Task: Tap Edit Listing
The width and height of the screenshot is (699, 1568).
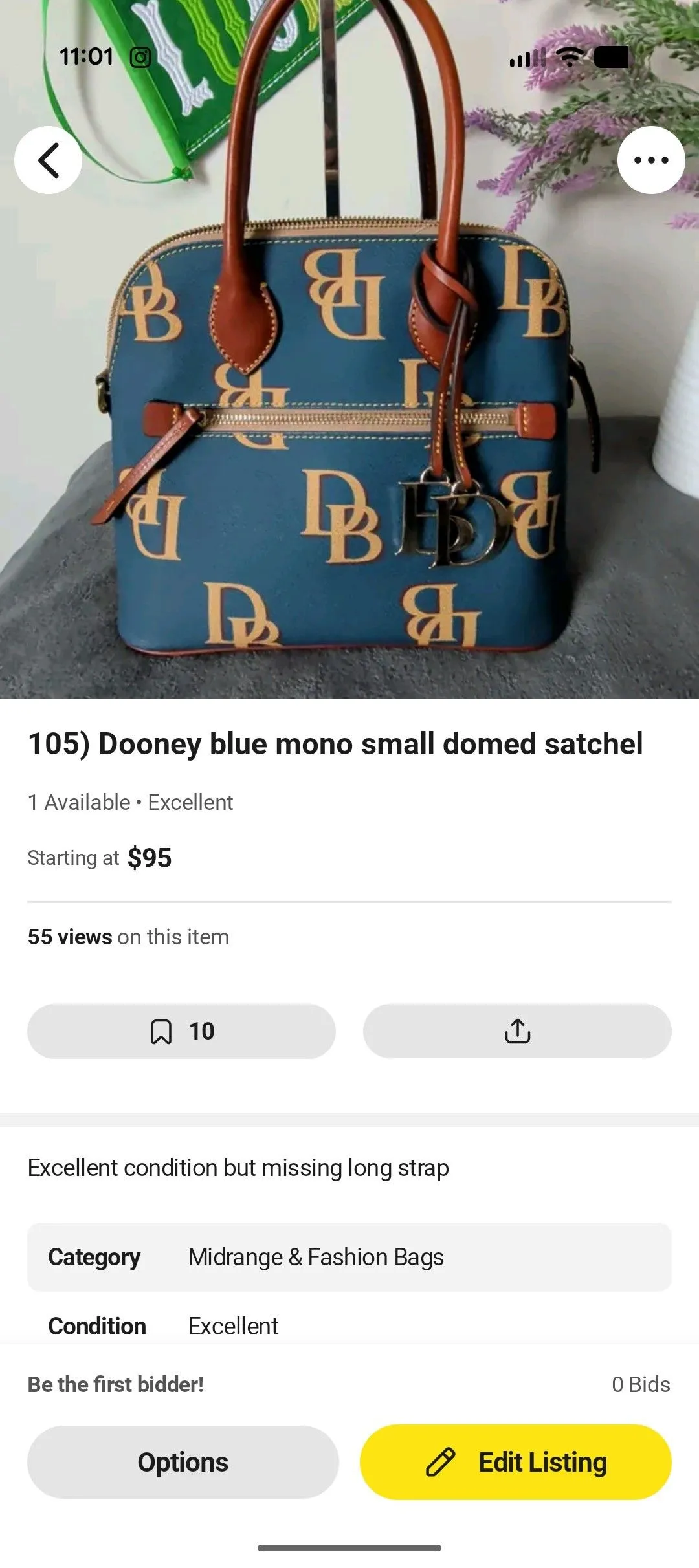Action: coord(516,1463)
